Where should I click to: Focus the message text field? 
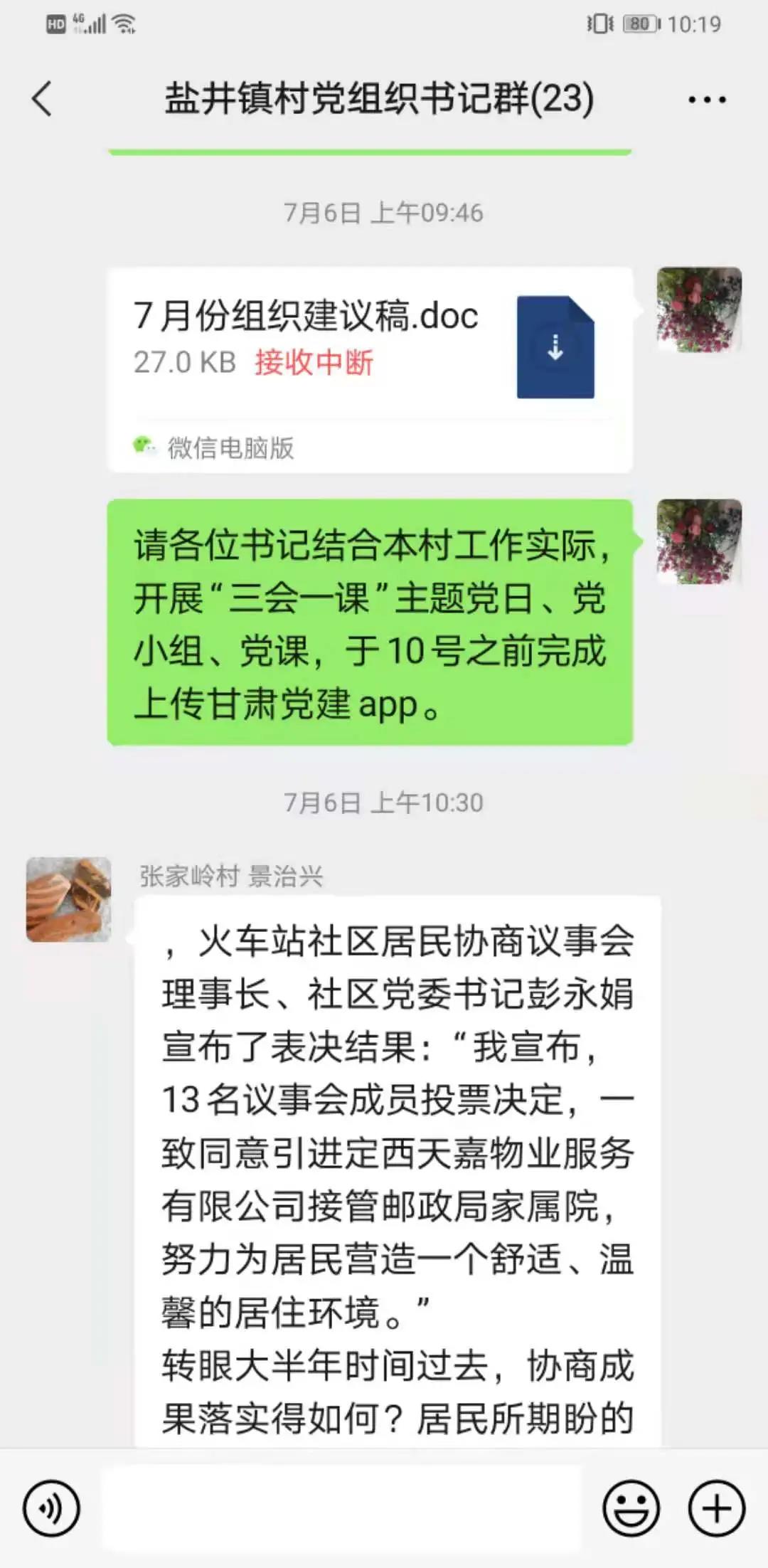point(341,1508)
